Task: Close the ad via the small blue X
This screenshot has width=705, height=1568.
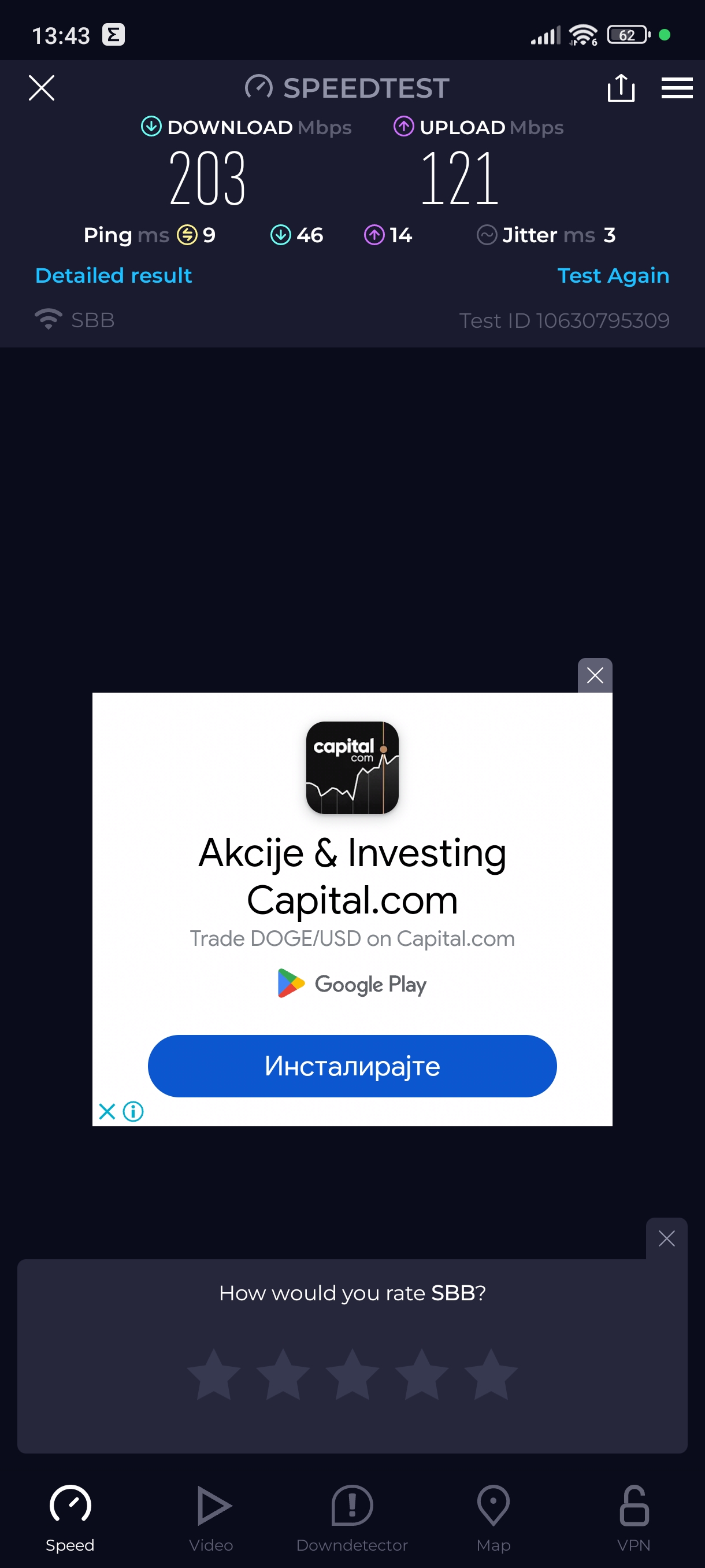Action: pos(107,1111)
